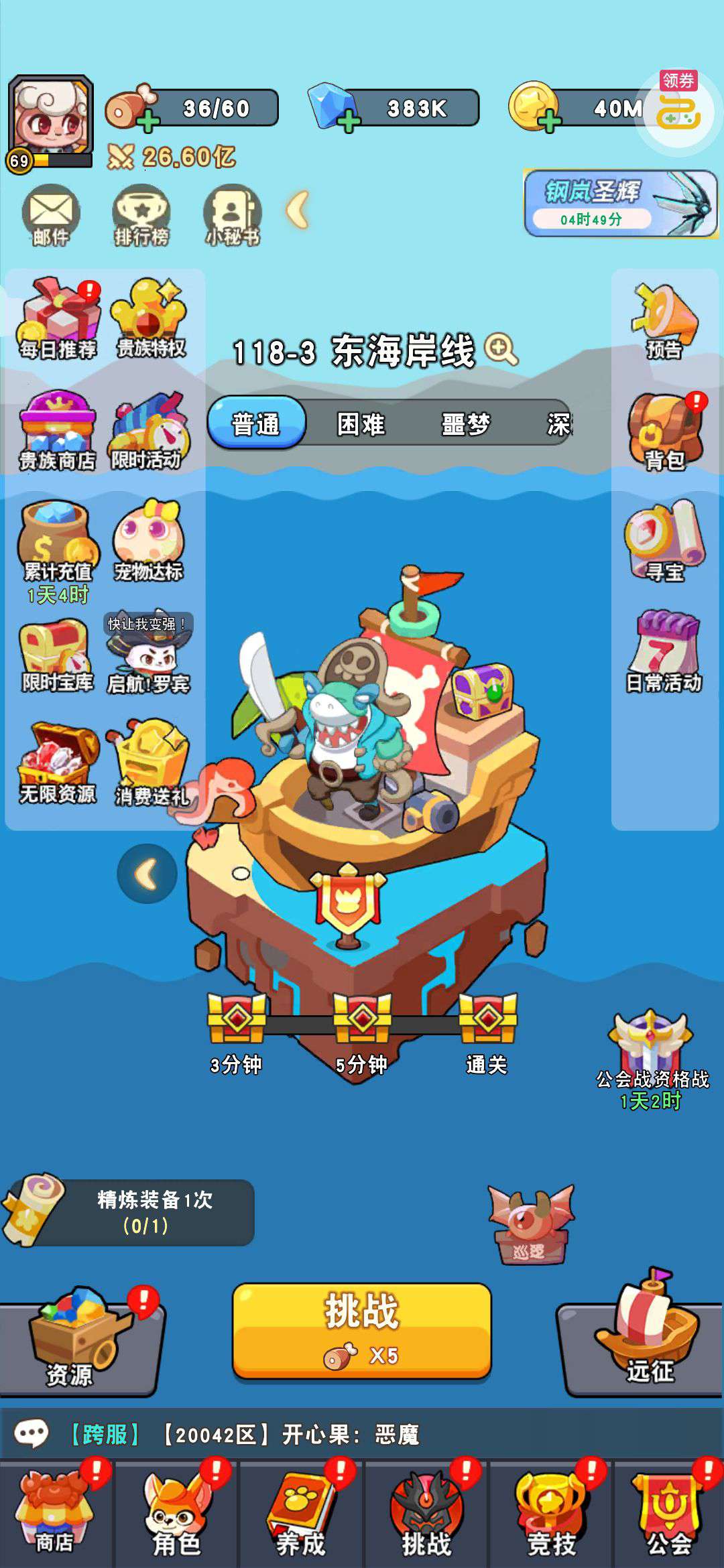The width and height of the screenshot is (724, 1568).
Task: Open the 小秘书 assistant
Action: [x=232, y=214]
